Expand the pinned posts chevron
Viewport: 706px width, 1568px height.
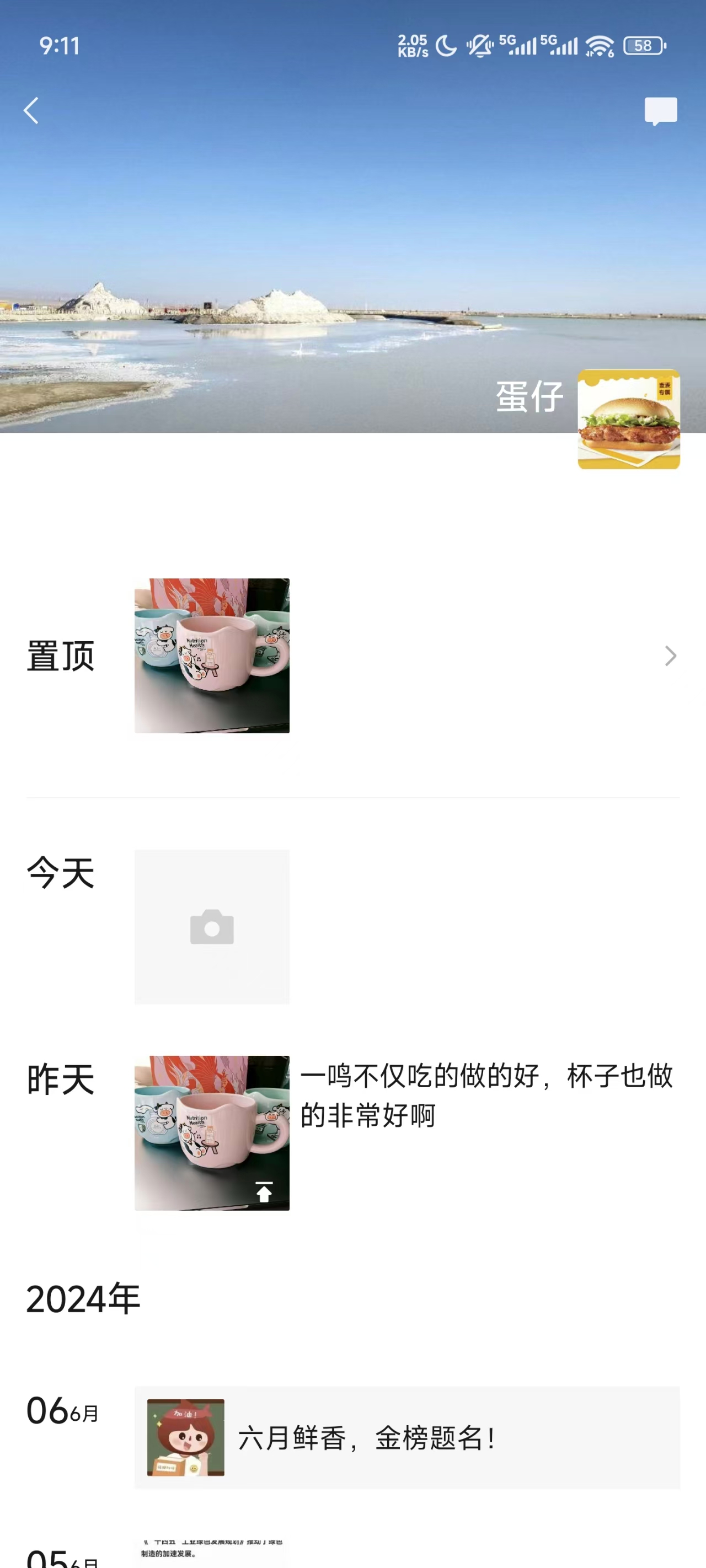point(670,656)
